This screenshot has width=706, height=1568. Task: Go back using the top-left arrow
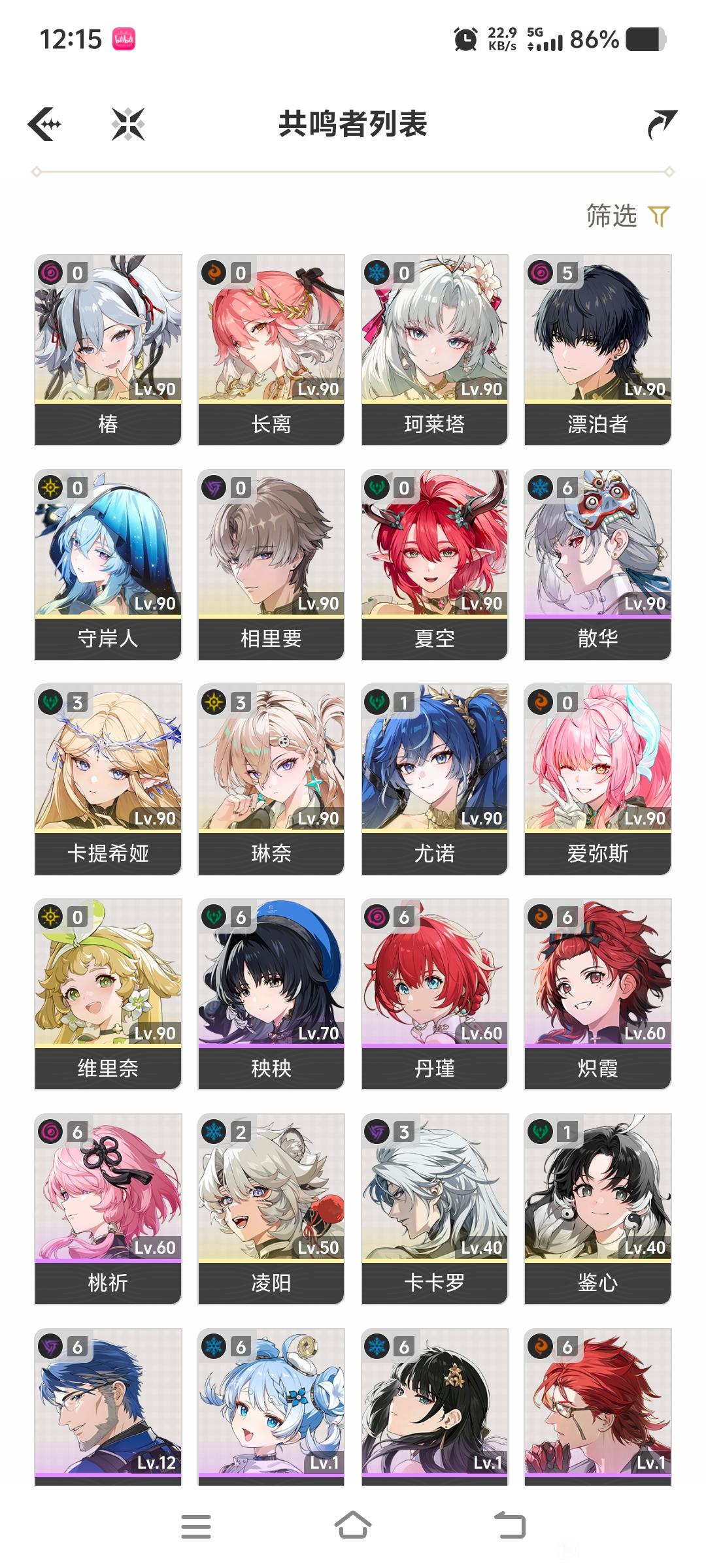[x=44, y=124]
